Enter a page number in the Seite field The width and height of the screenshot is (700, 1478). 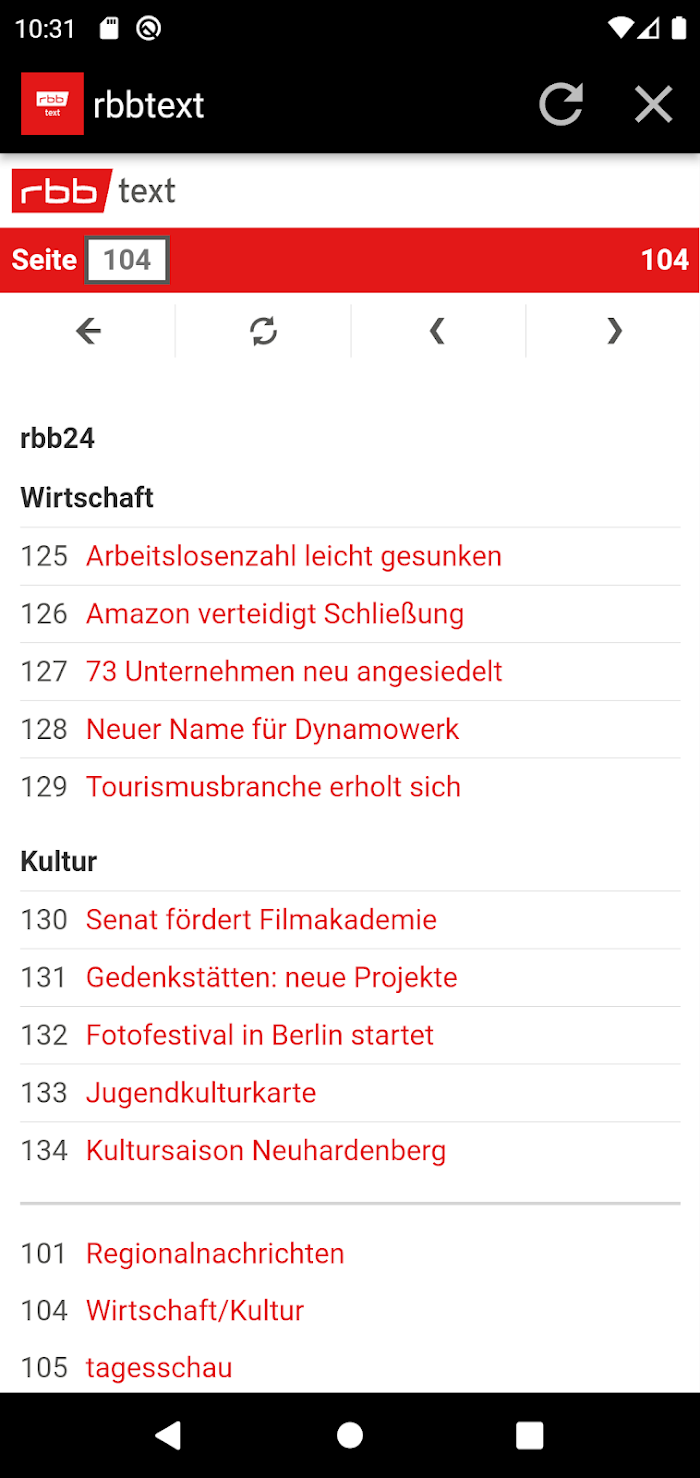[x=127, y=260]
